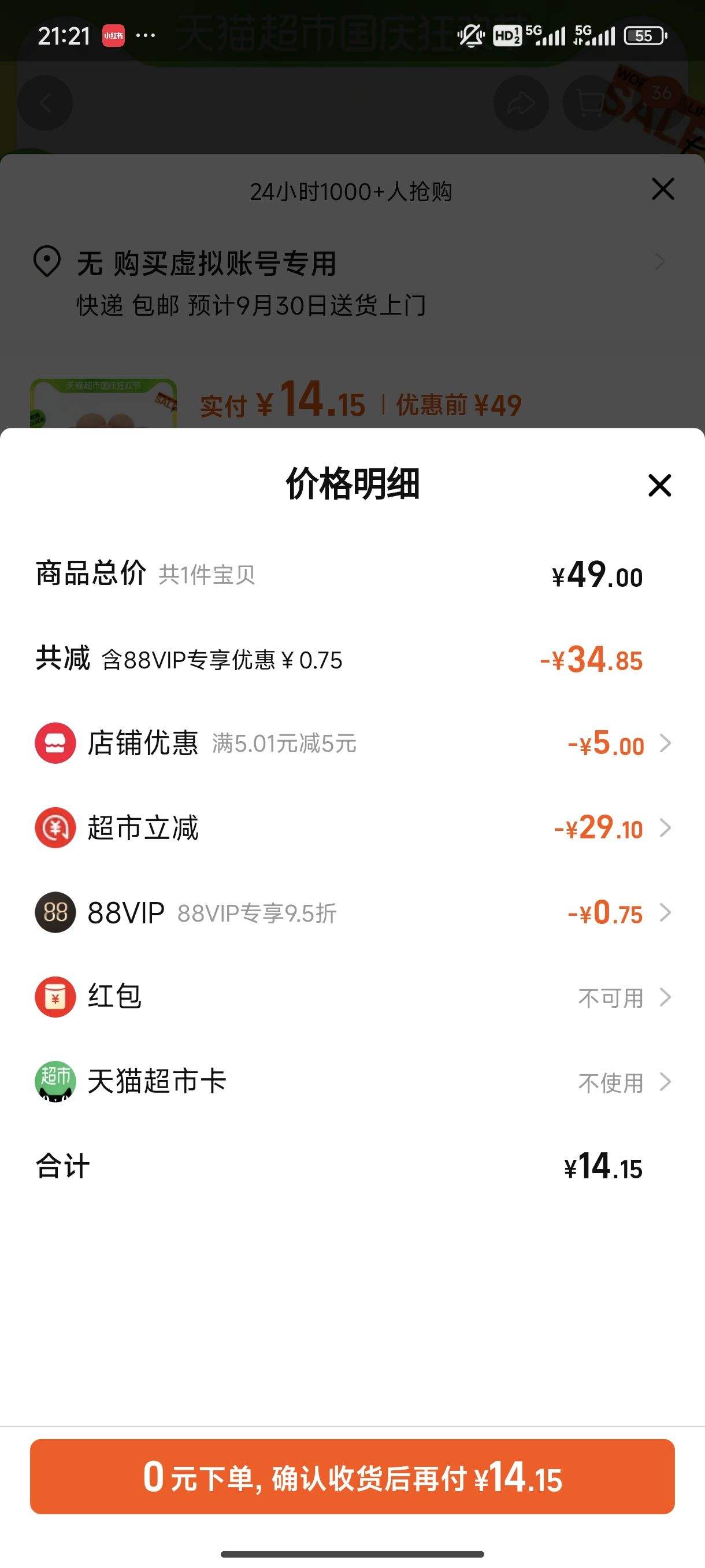This screenshot has height=1568, width=705.
Task: View the 88VIP discount row
Action: coord(353,912)
